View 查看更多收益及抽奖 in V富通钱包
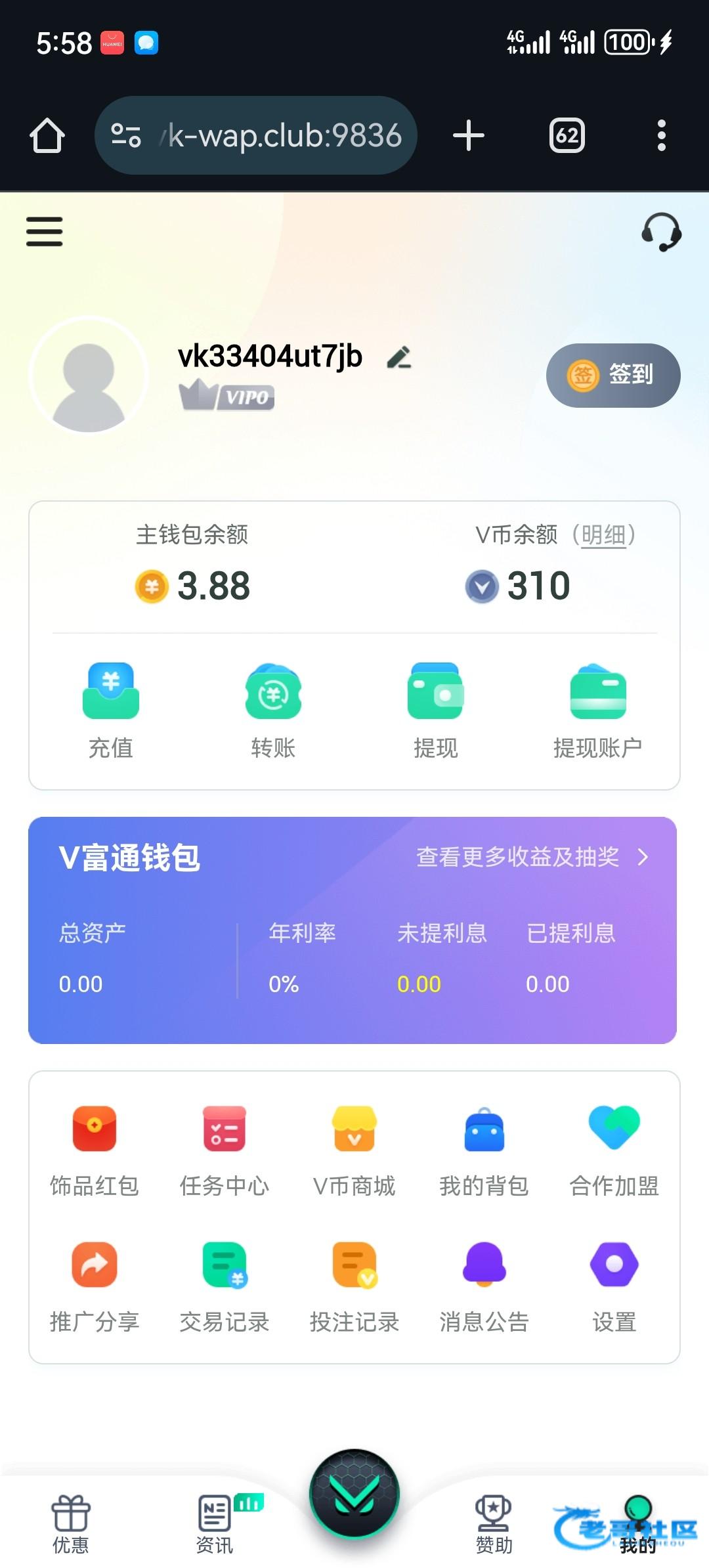 click(532, 857)
